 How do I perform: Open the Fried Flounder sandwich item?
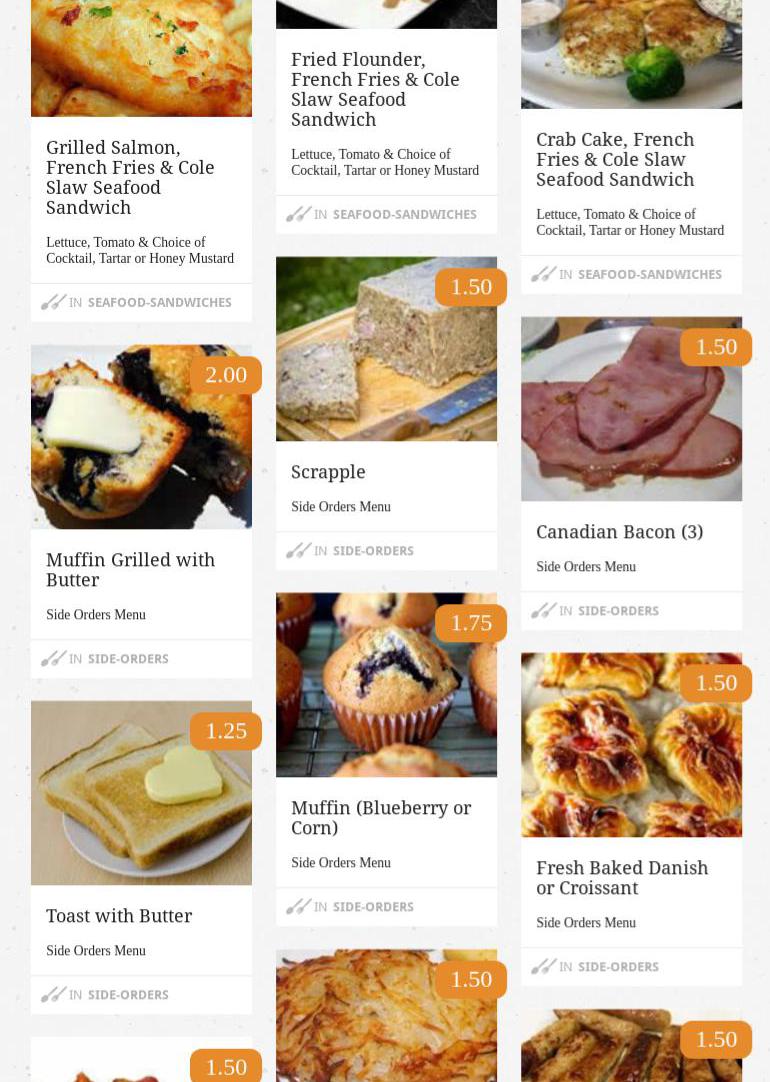[x=375, y=89]
